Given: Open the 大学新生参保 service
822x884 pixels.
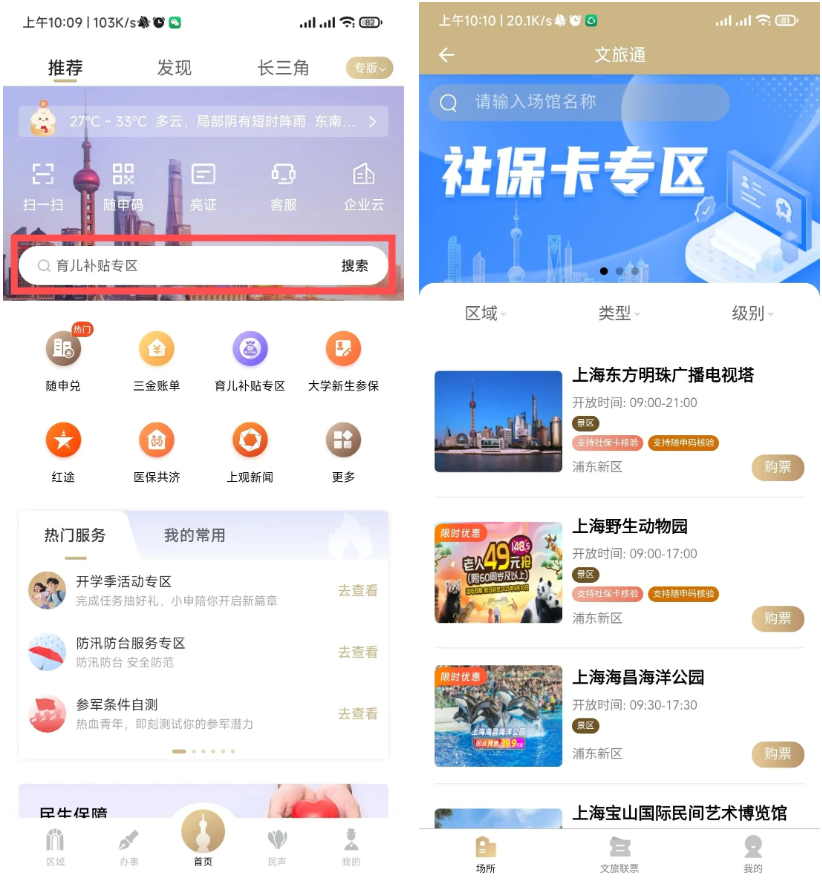Looking at the screenshot, I should (343, 360).
